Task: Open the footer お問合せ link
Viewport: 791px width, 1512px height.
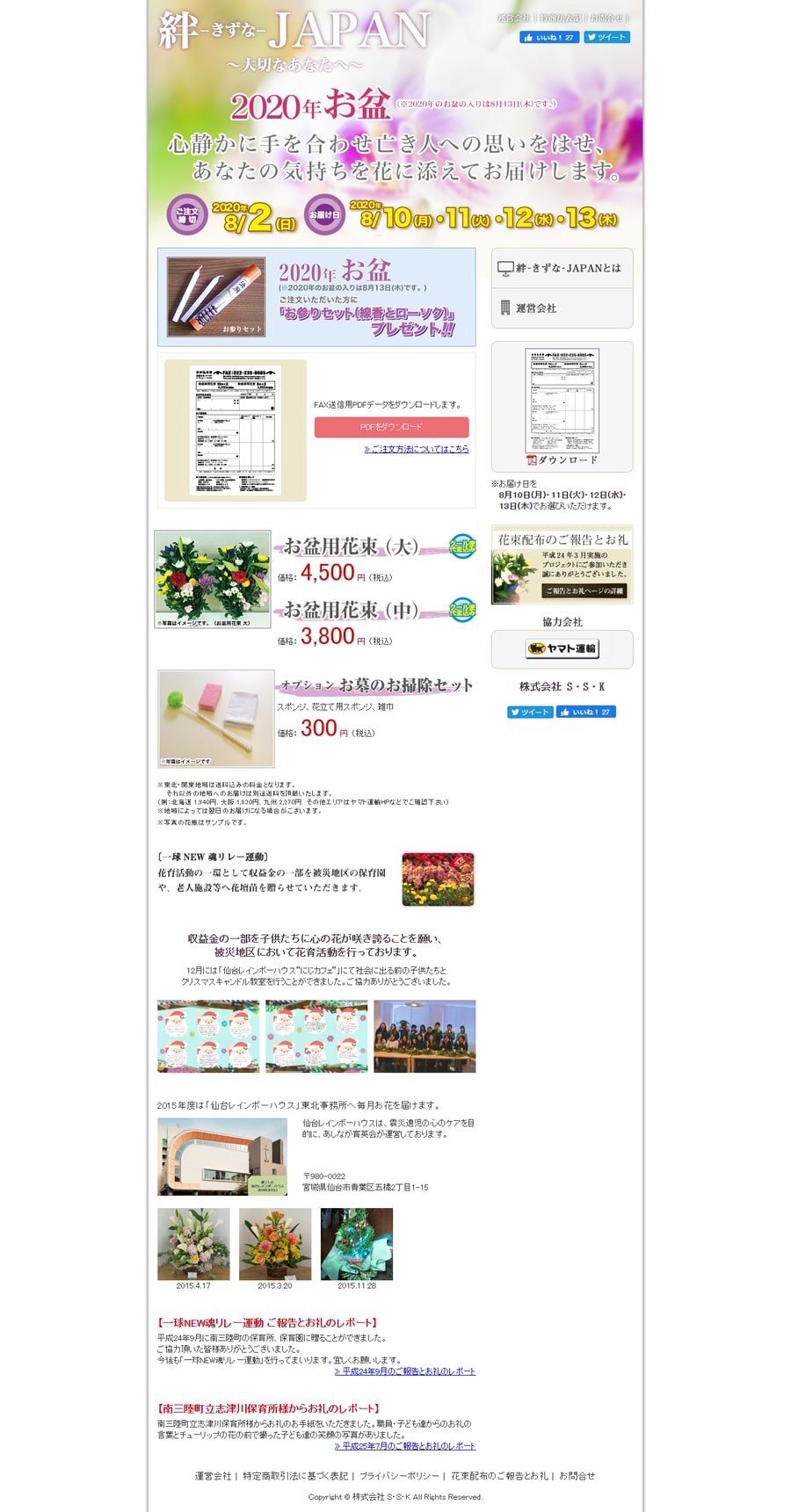Action: click(x=577, y=1476)
